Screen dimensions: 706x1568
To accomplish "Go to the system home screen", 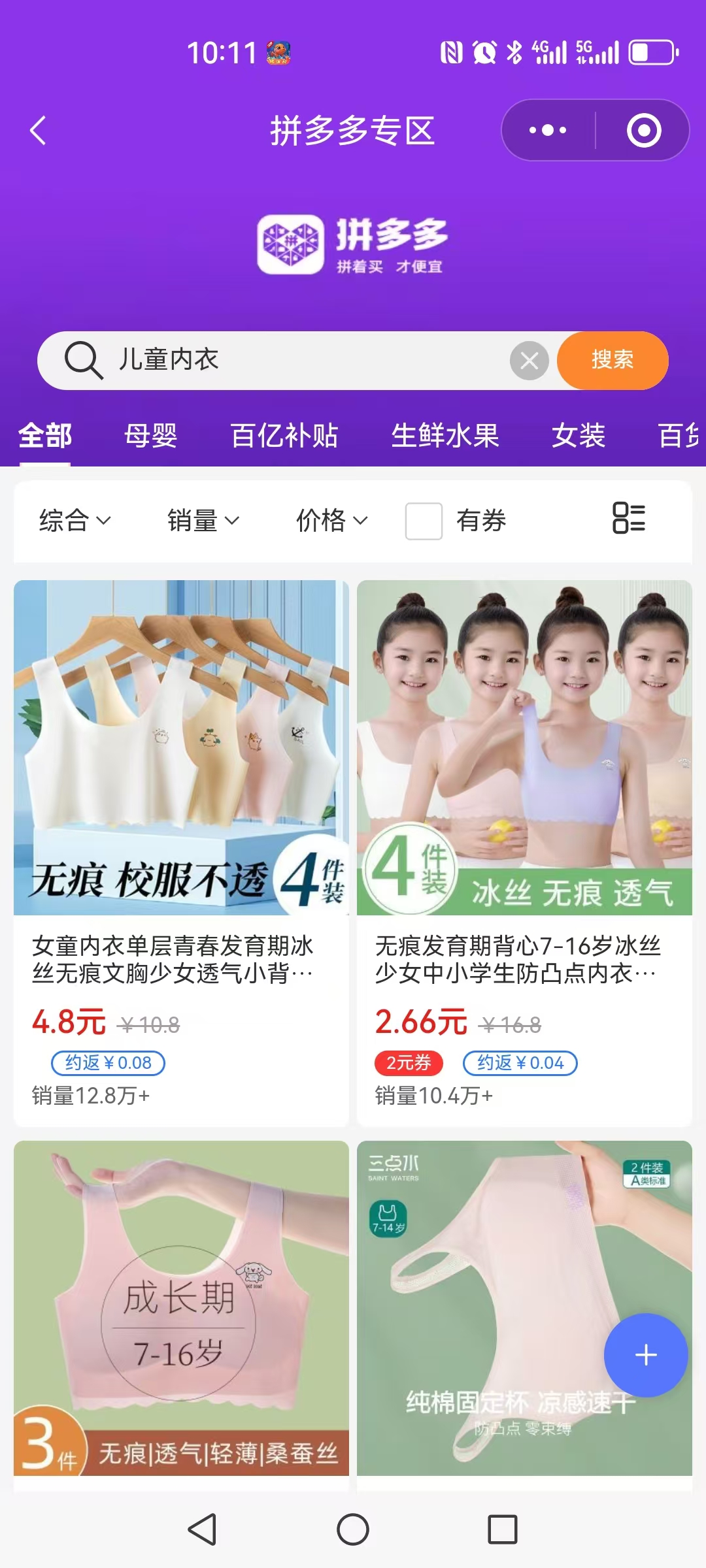I will [353, 1529].
